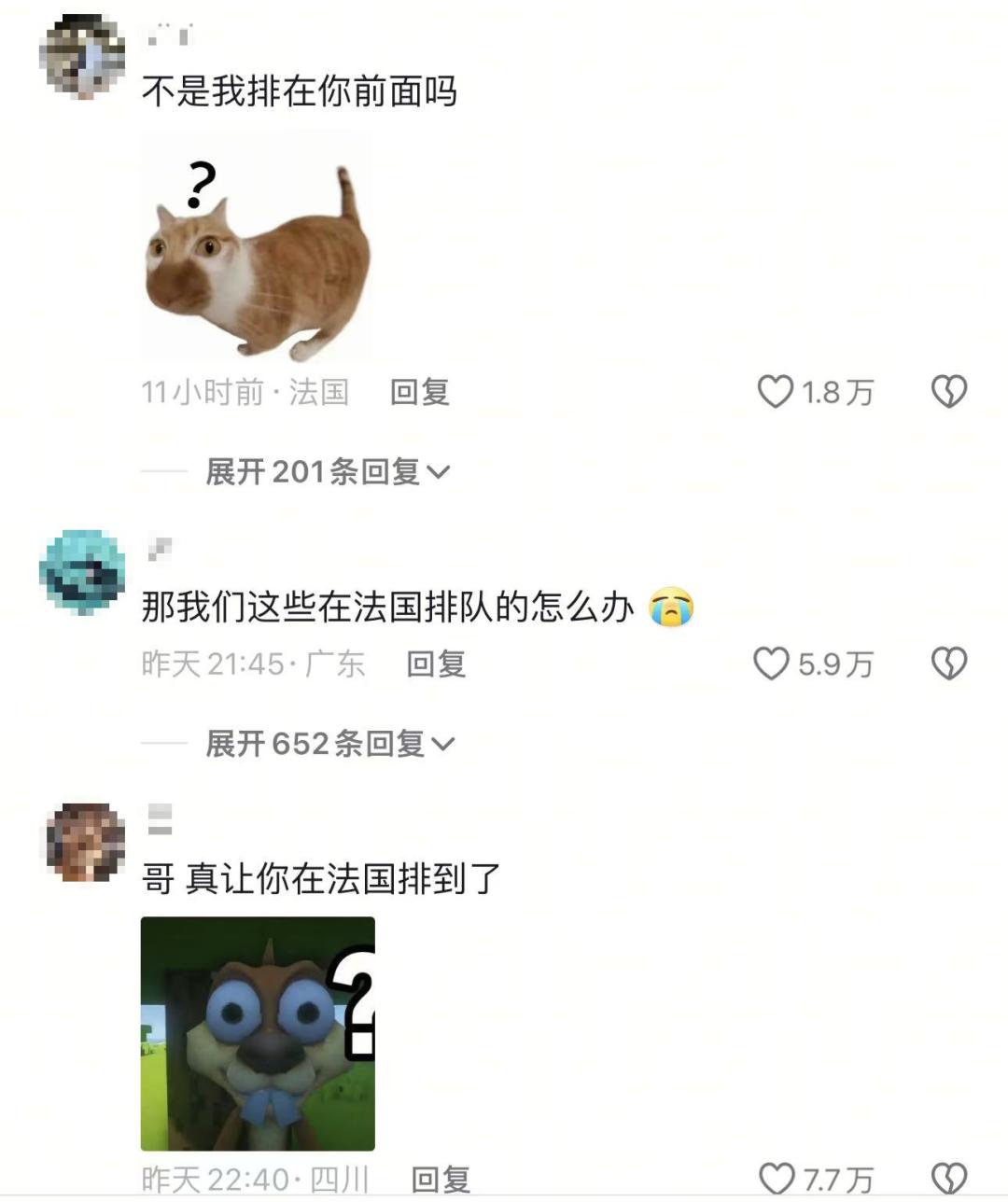Reply to the comment posted 11小时前
This screenshot has width=1008, height=1202.
click(419, 392)
